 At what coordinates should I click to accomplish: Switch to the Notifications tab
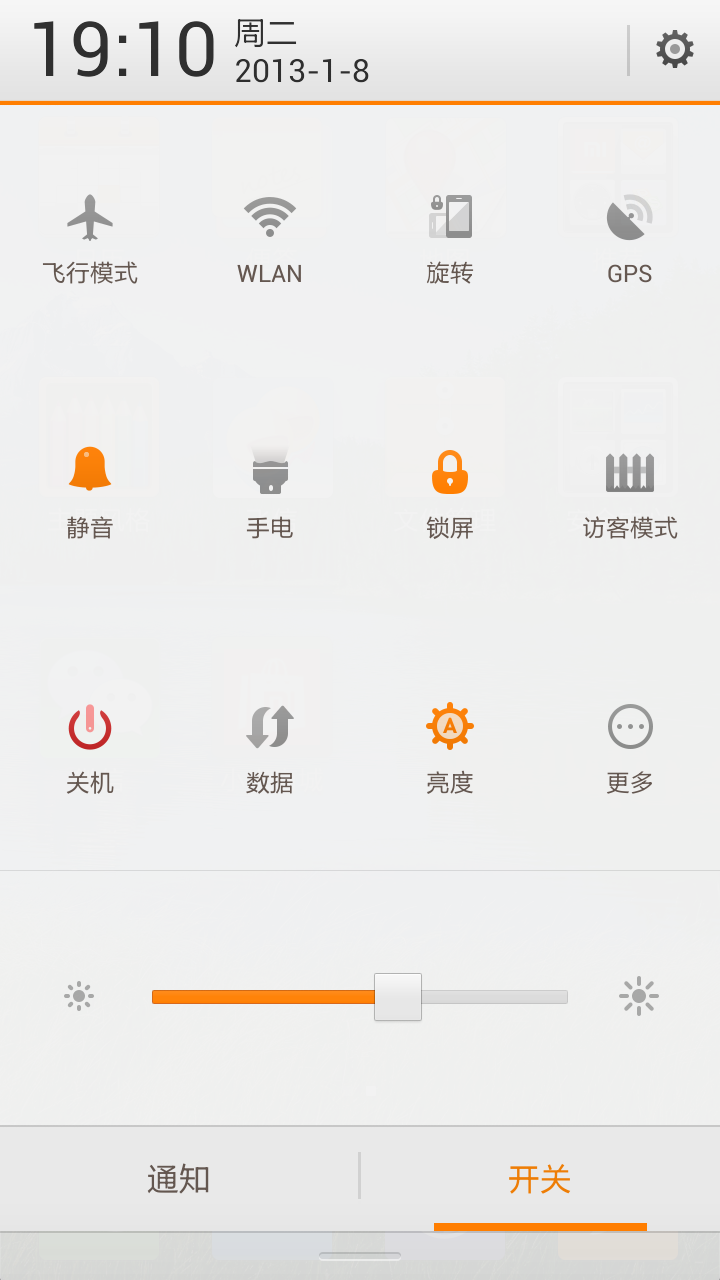(x=180, y=1180)
